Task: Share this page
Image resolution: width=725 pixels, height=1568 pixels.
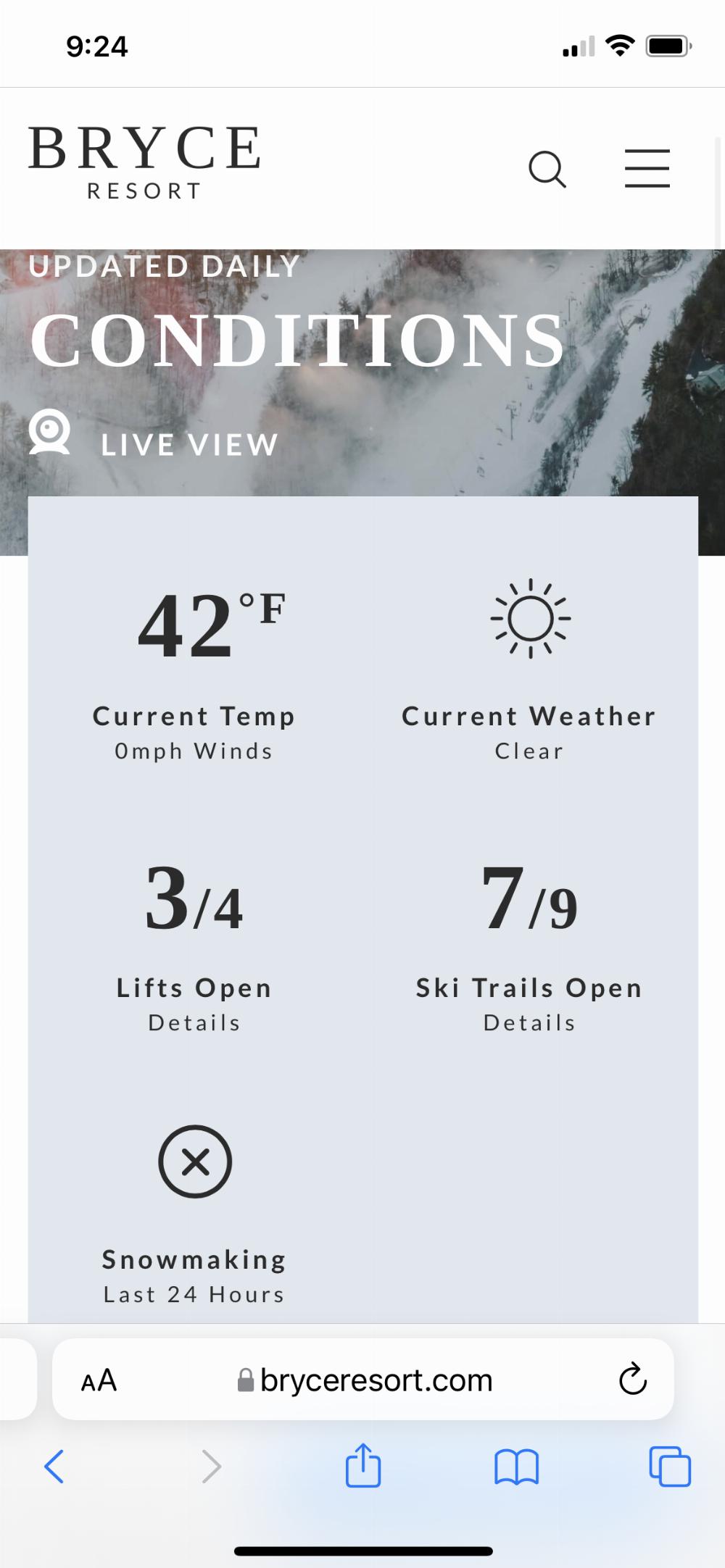Action: tap(363, 1465)
